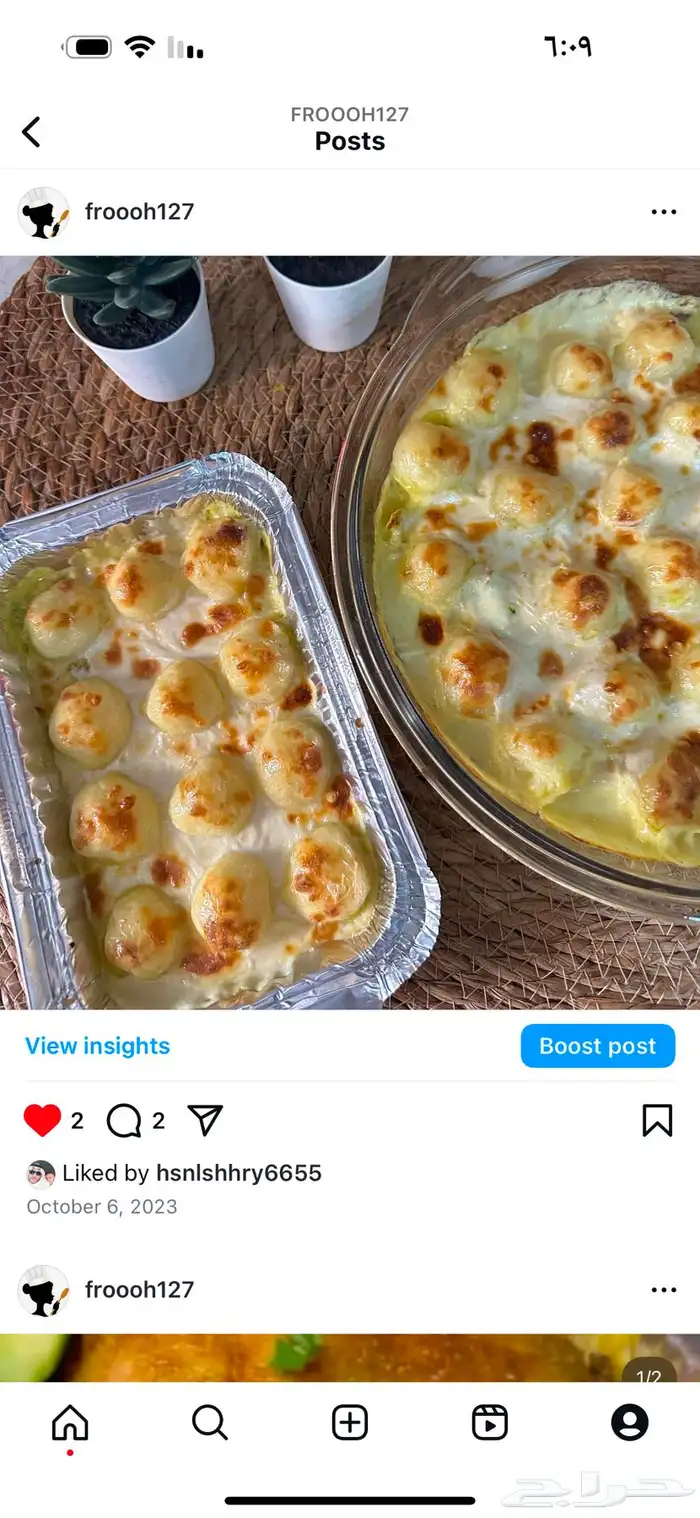This screenshot has height=1518, width=700.
Task: Go back from the Posts screen
Action: click(x=32, y=132)
